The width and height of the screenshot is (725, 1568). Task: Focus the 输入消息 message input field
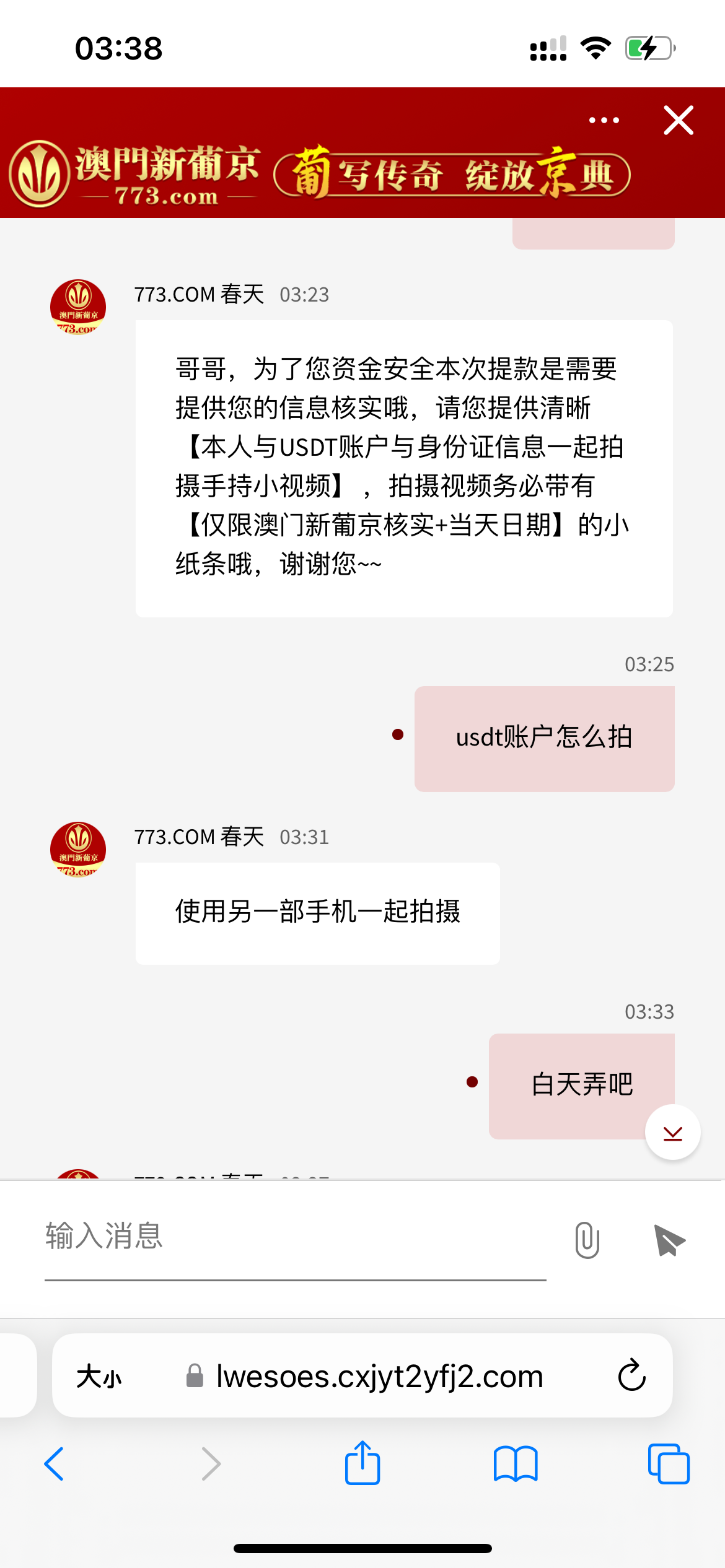[295, 1237]
